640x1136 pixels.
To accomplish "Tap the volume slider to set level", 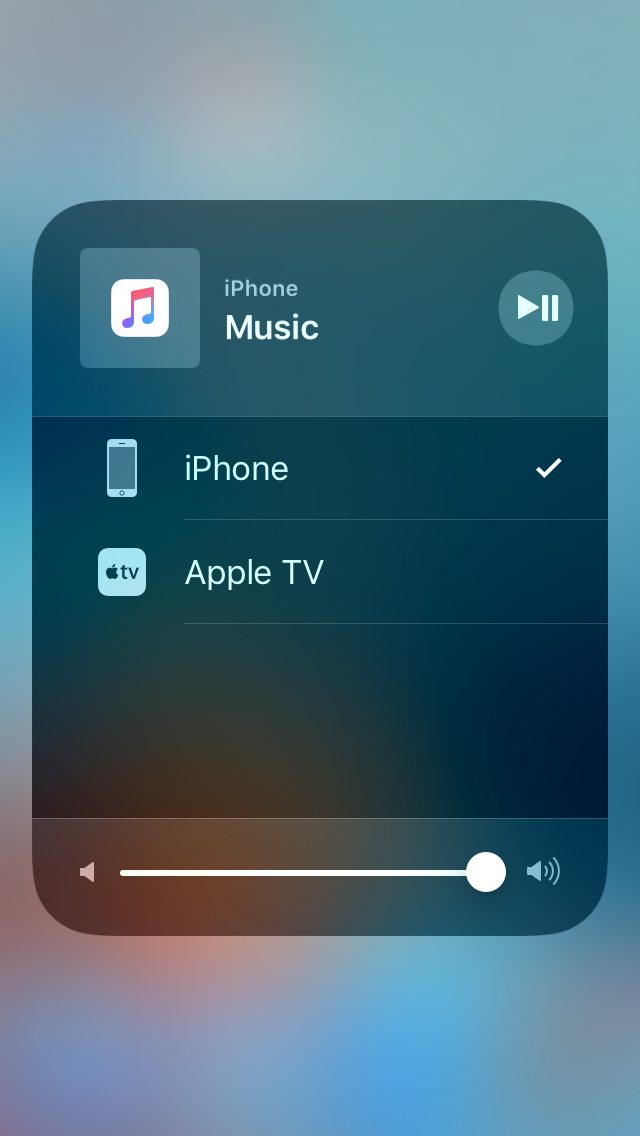I will coord(300,872).
